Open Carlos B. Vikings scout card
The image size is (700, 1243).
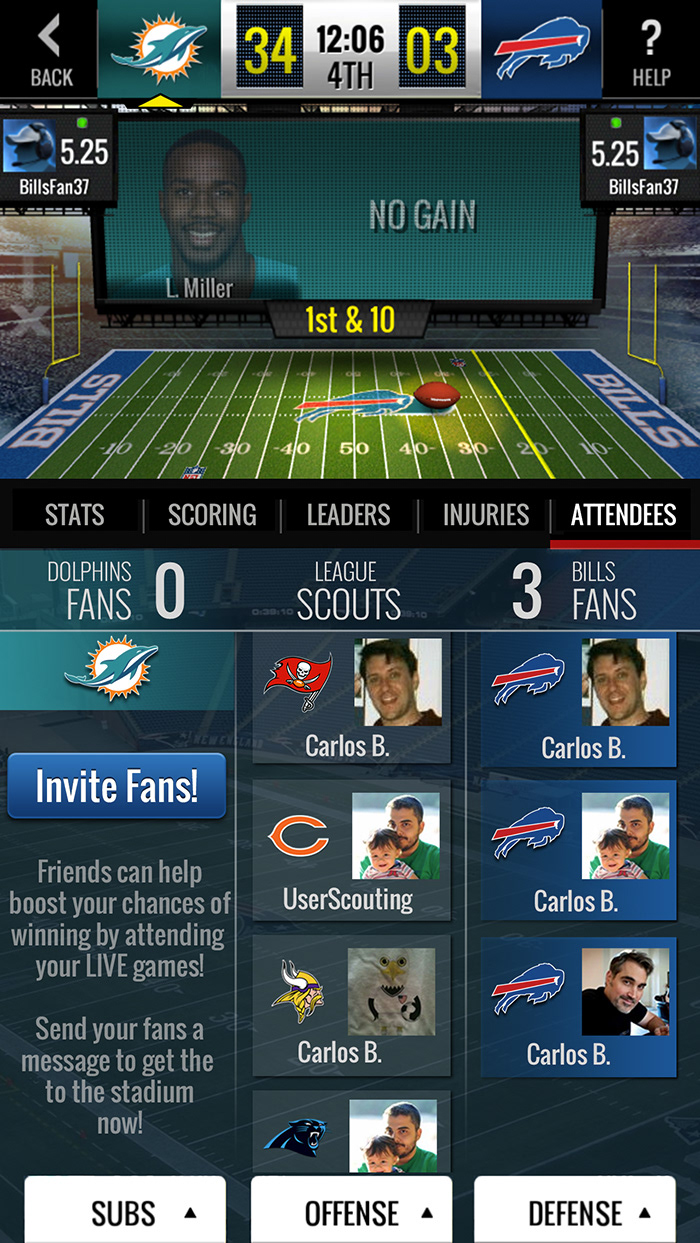pyautogui.click(x=351, y=1005)
